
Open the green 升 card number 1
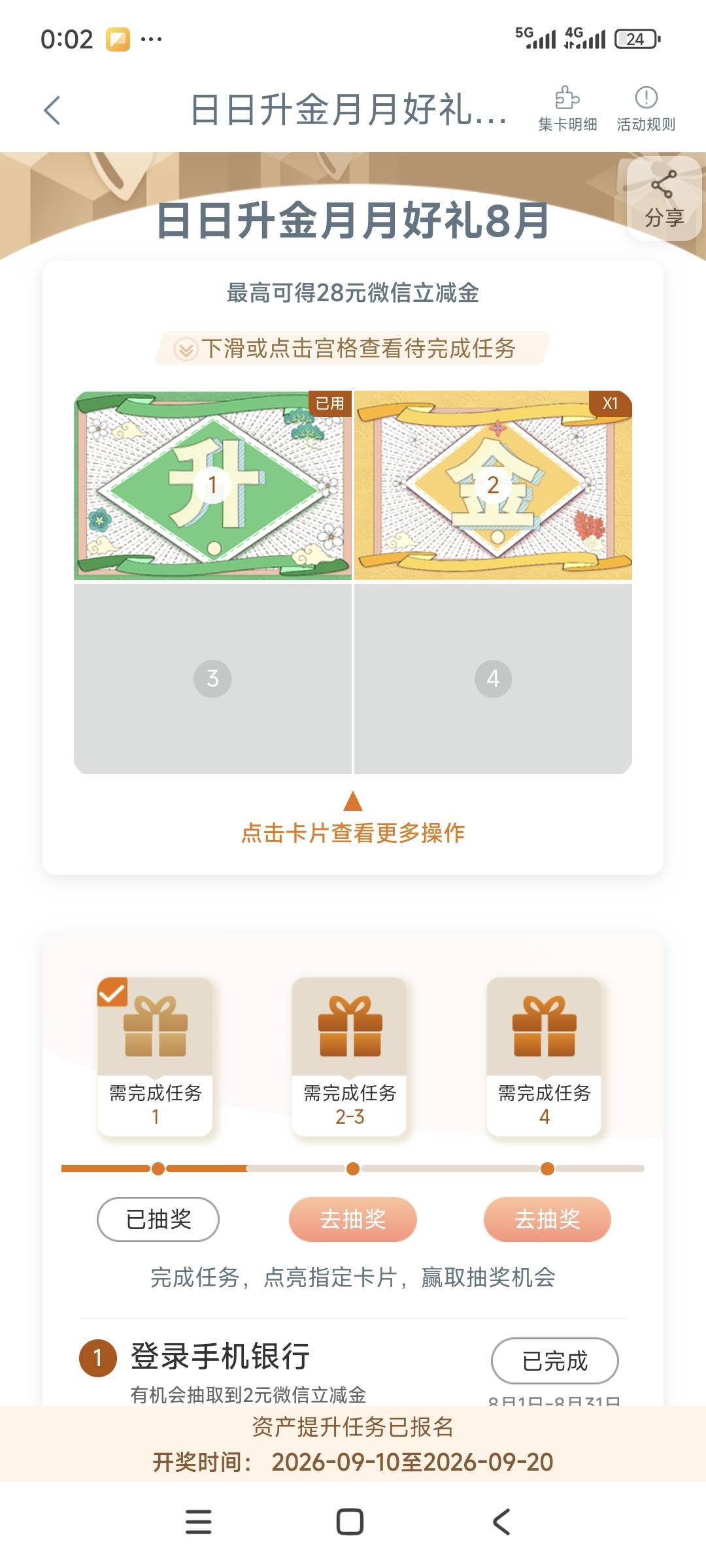pyautogui.click(x=212, y=485)
